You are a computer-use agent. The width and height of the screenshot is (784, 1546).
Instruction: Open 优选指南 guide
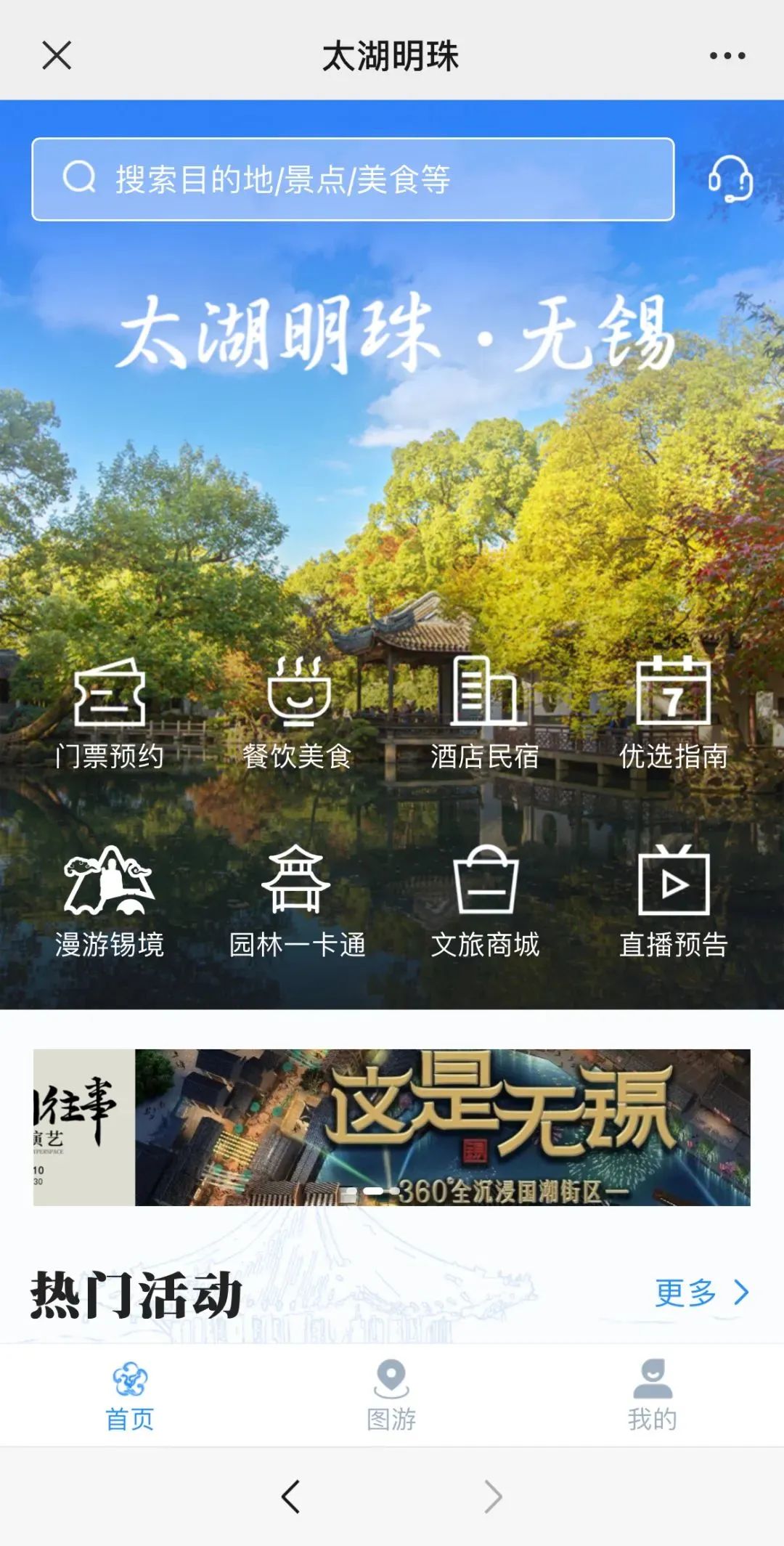pos(673,713)
